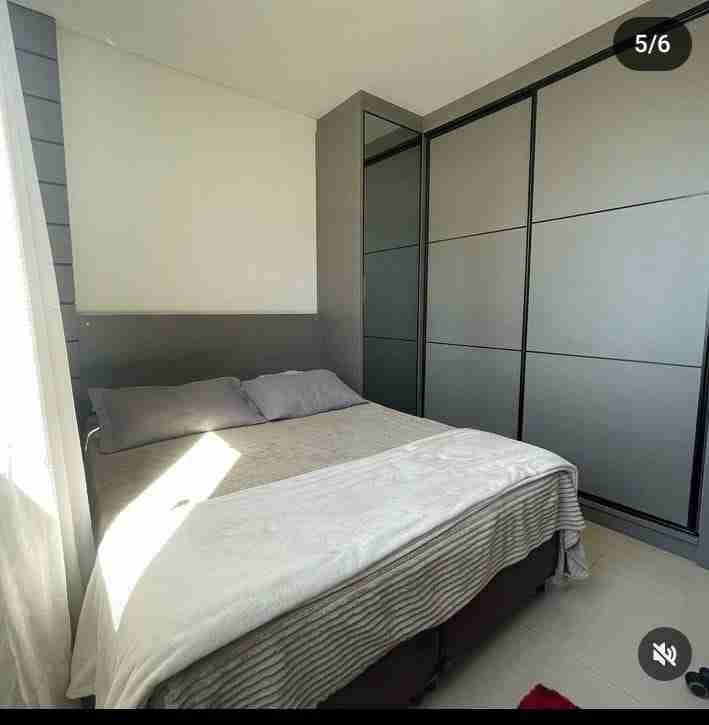Unmute the post's sound
Image resolution: width=709 pixels, height=725 pixels.
664,654
